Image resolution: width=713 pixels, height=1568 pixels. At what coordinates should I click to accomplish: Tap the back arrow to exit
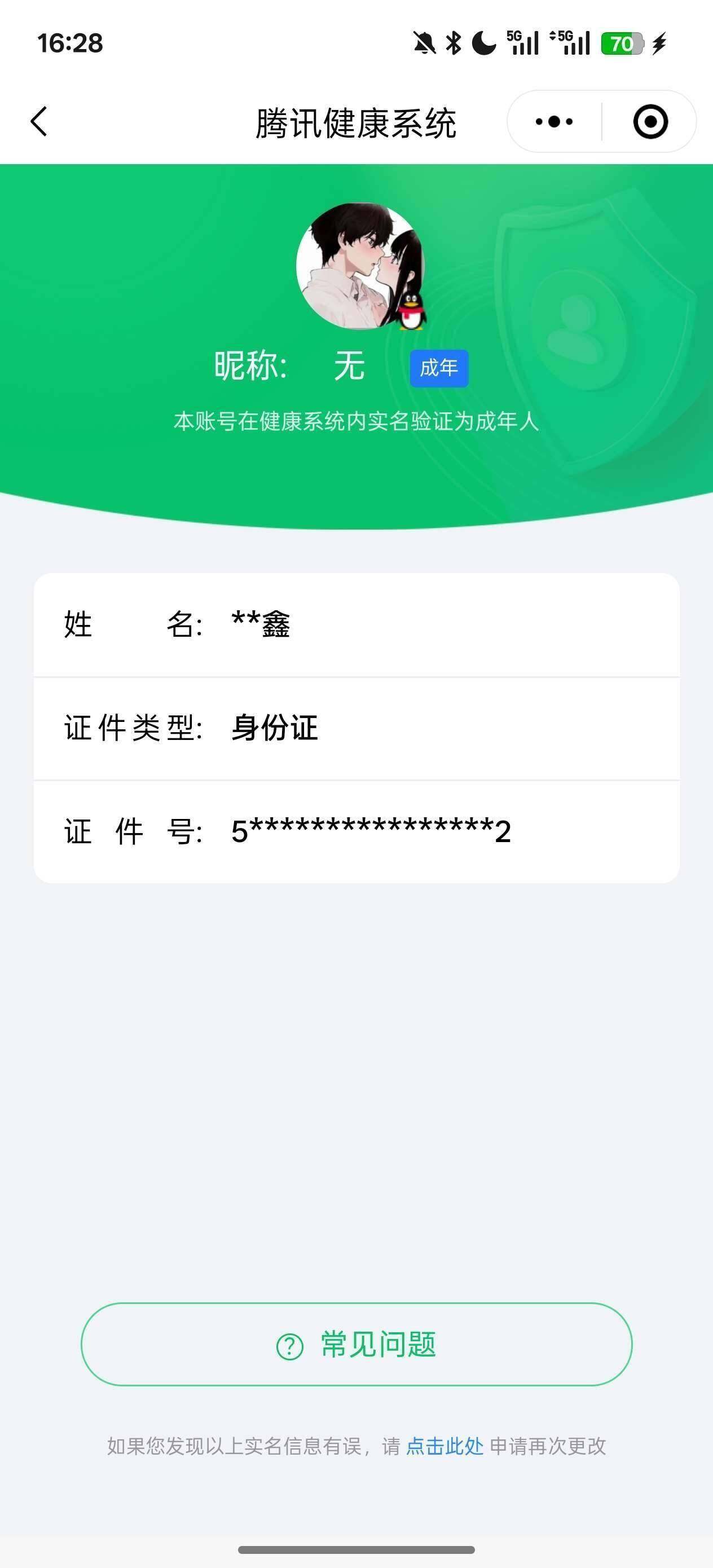point(38,121)
